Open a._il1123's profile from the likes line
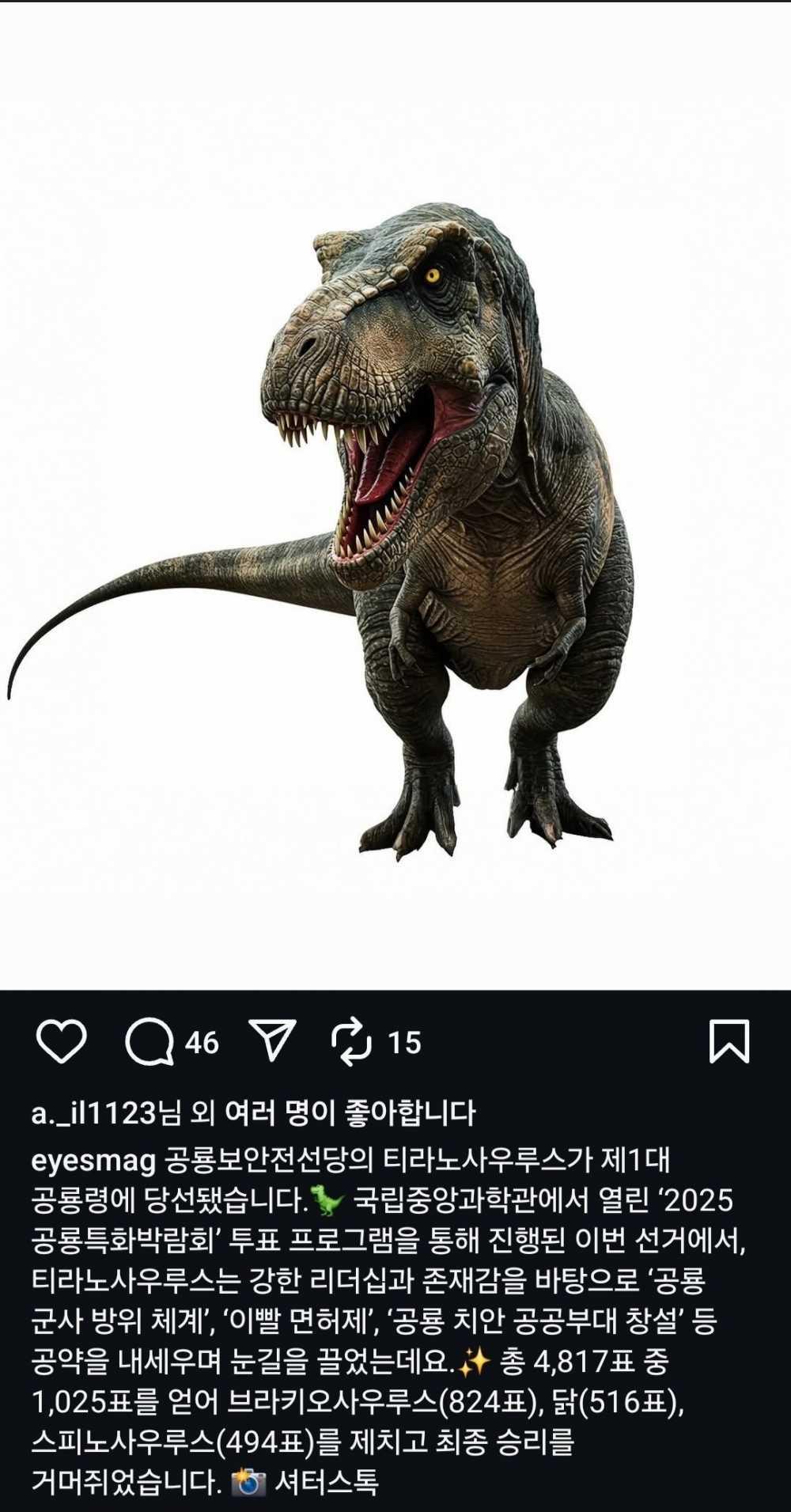The image size is (791, 1512). pyautogui.click(x=93, y=1113)
